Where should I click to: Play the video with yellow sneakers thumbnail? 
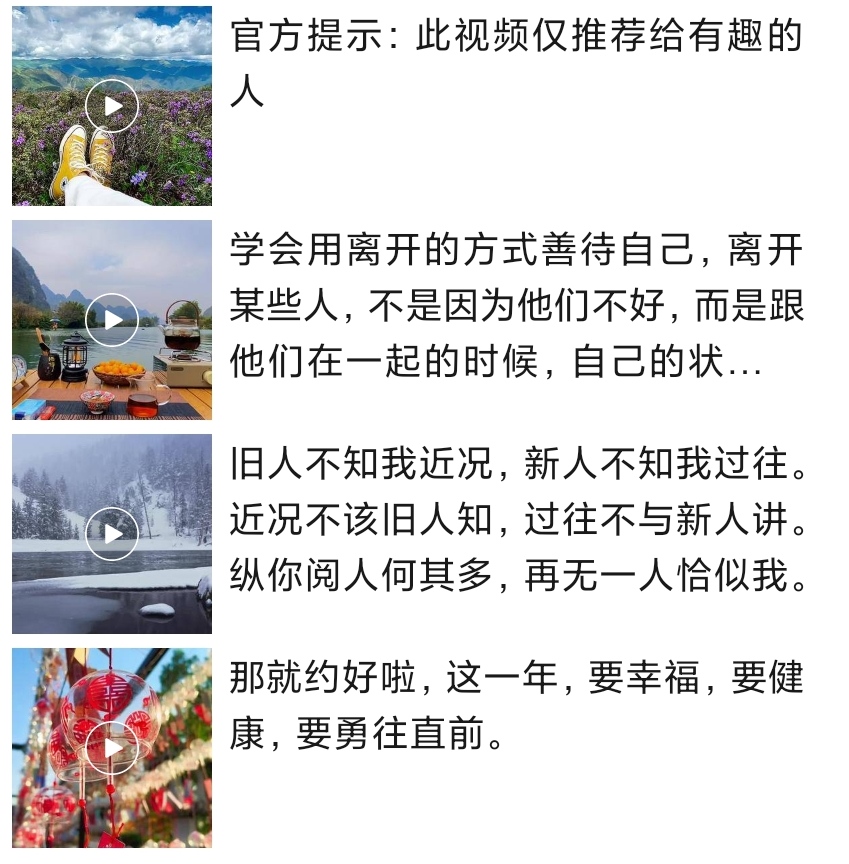click(x=112, y=106)
